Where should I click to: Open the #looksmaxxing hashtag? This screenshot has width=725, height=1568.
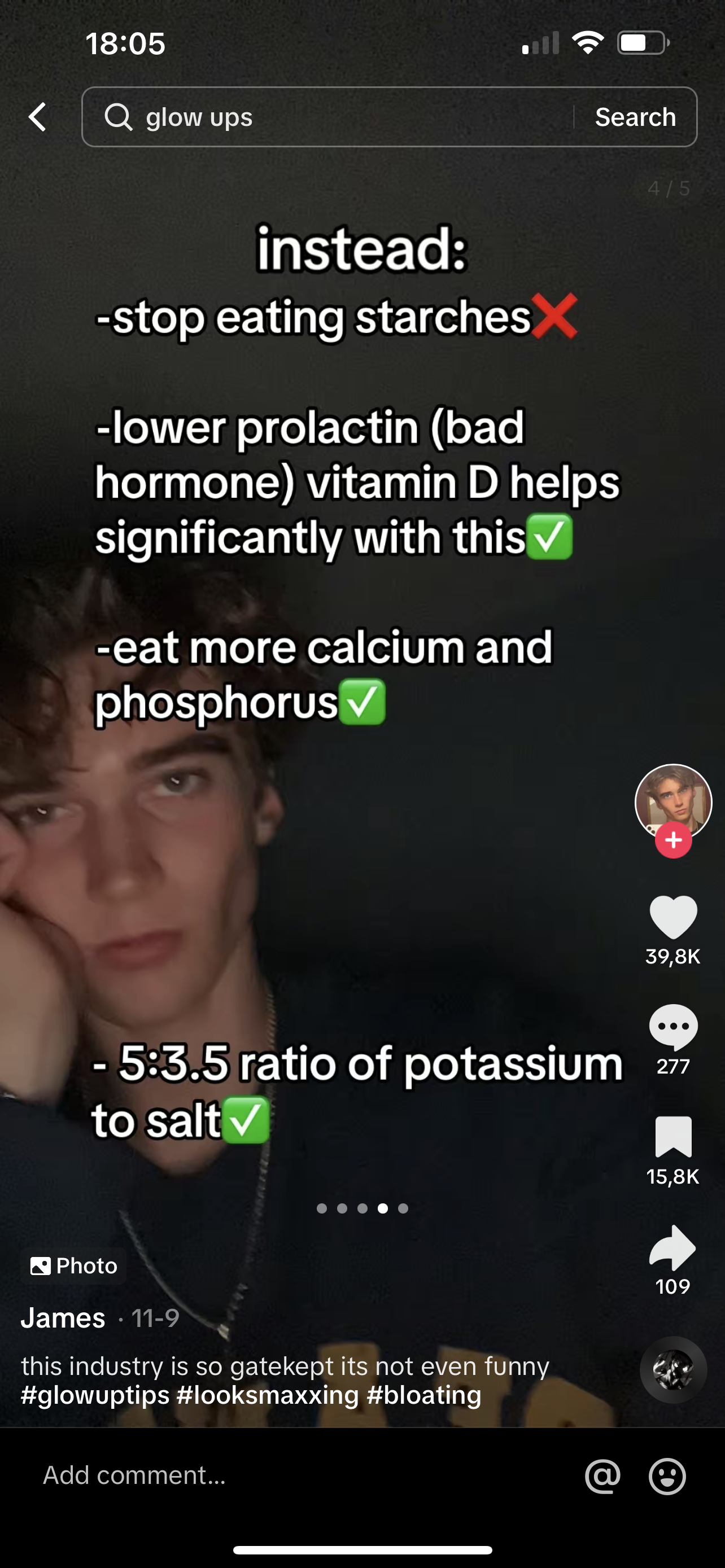268,1395
